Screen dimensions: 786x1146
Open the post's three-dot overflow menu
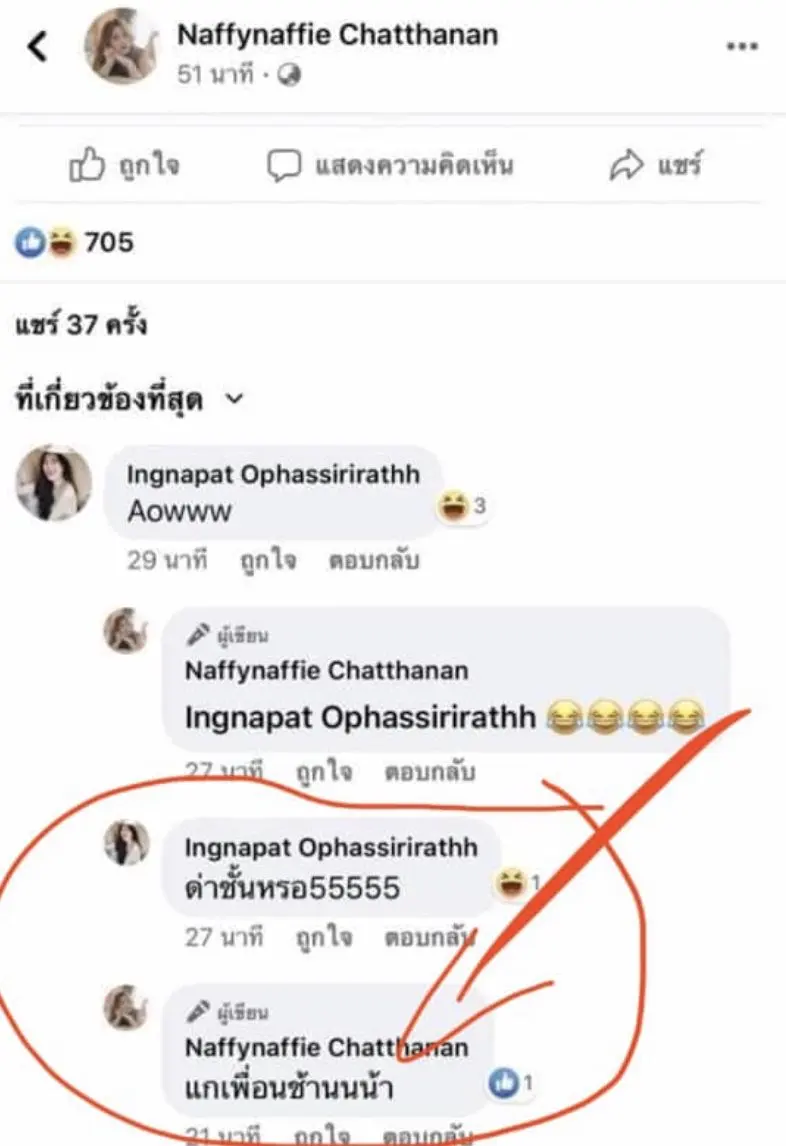point(742,48)
